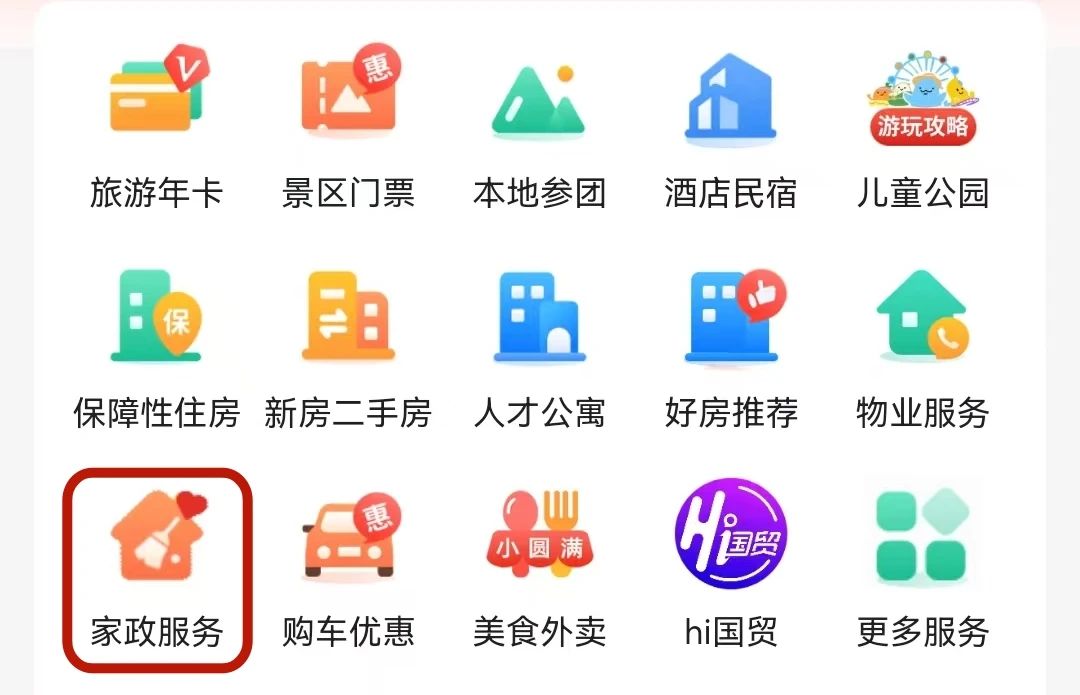Open 旅游年卡 service
Viewport: 1080px width, 695px height.
click(156, 100)
